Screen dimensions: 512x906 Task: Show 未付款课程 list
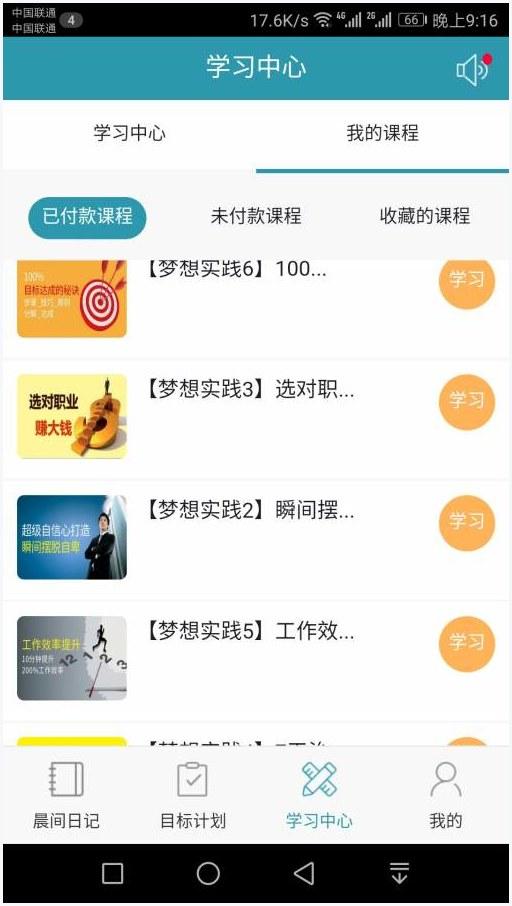coord(256,217)
